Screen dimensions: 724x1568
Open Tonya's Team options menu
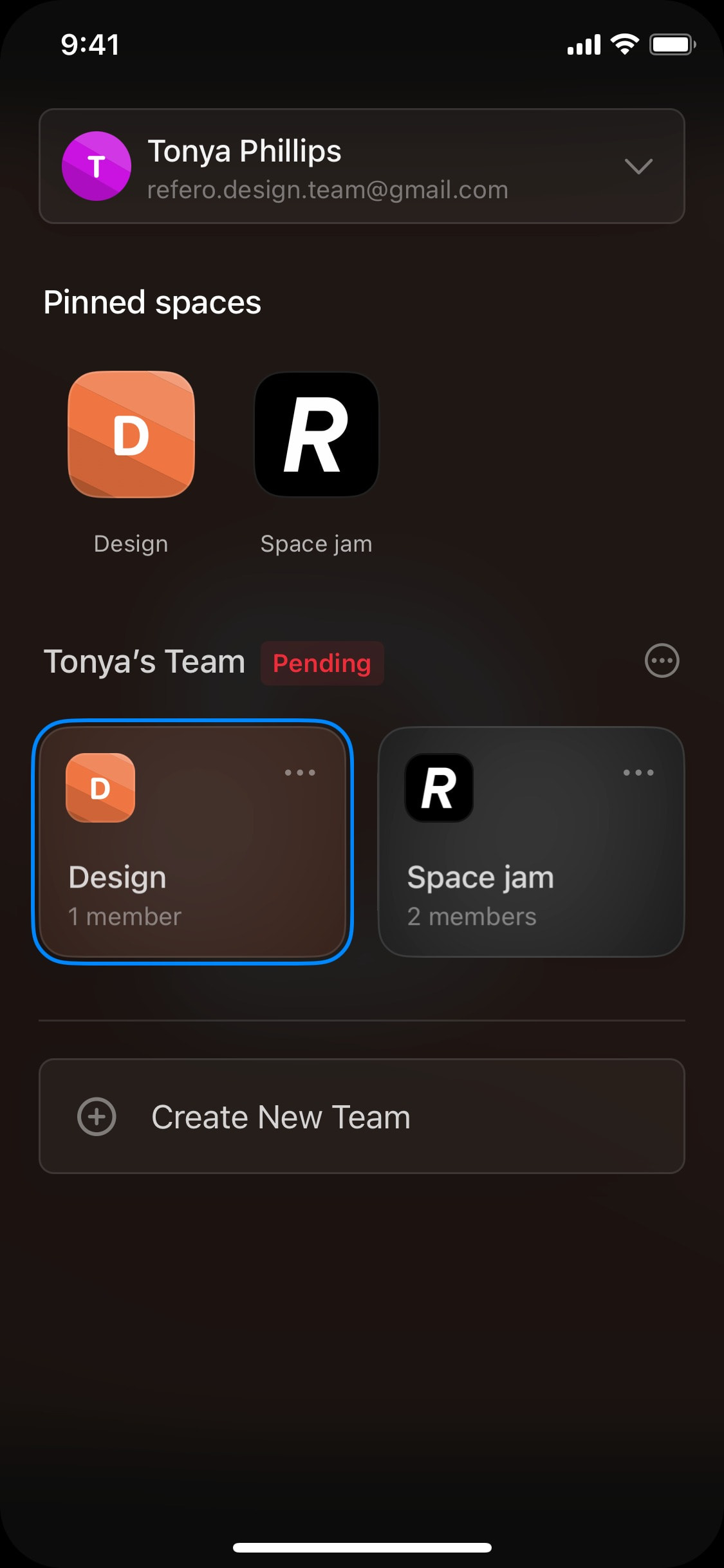(x=662, y=660)
